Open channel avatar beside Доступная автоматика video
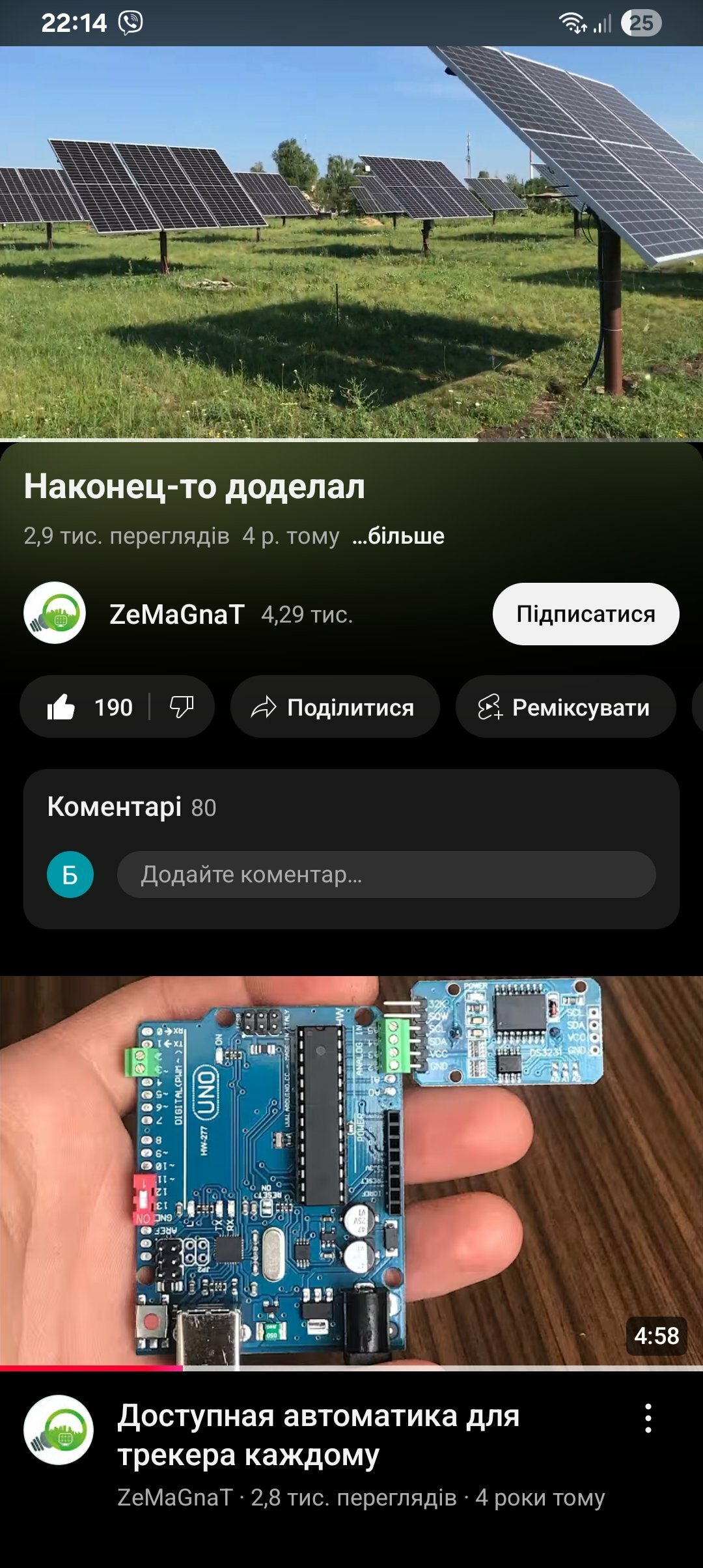The image size is (703, 1568). click(x=59, y=1430)
